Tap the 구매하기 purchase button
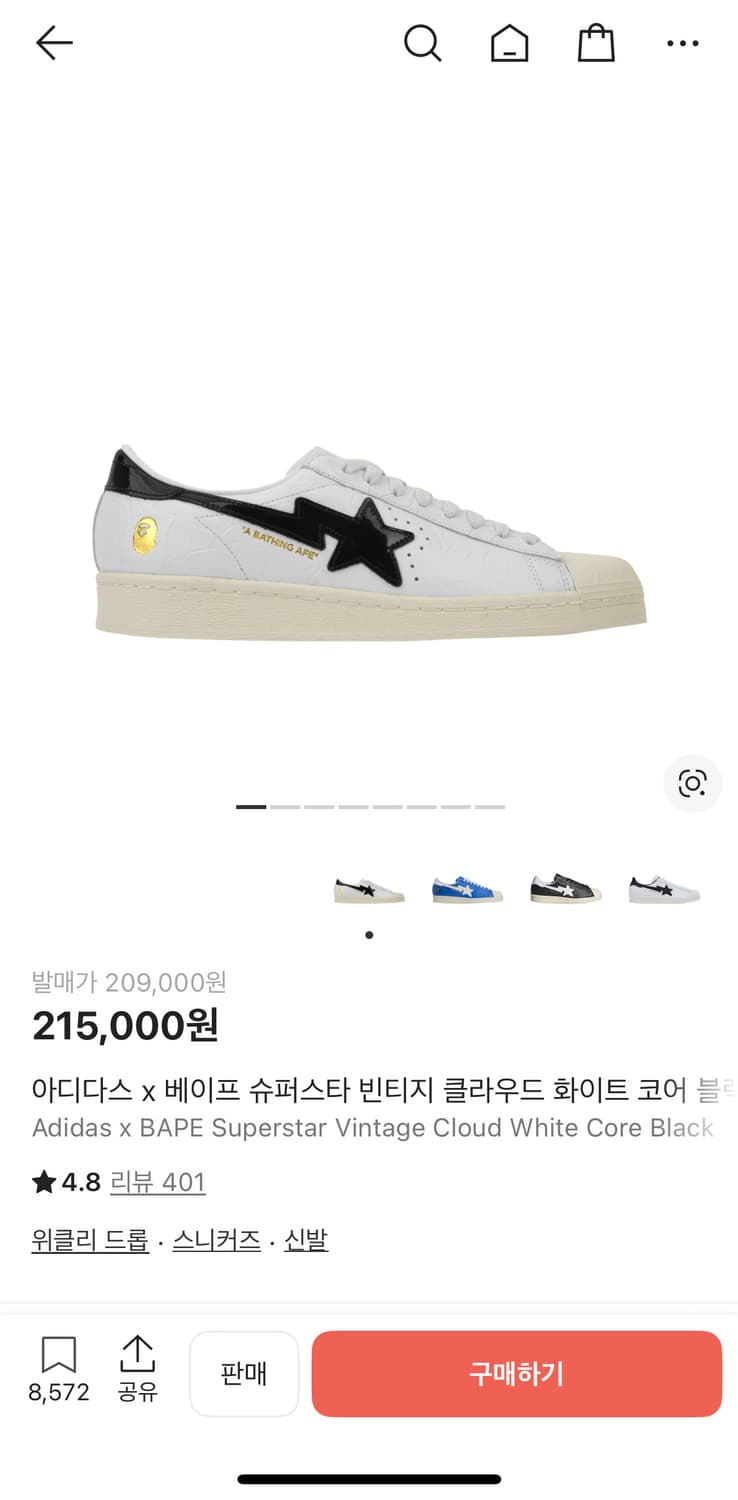 pos(517,1374)
